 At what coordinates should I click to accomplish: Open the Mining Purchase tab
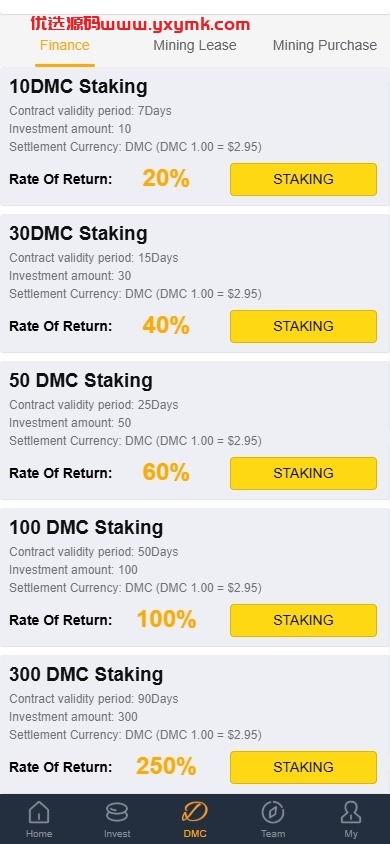(x=325, y=45)
